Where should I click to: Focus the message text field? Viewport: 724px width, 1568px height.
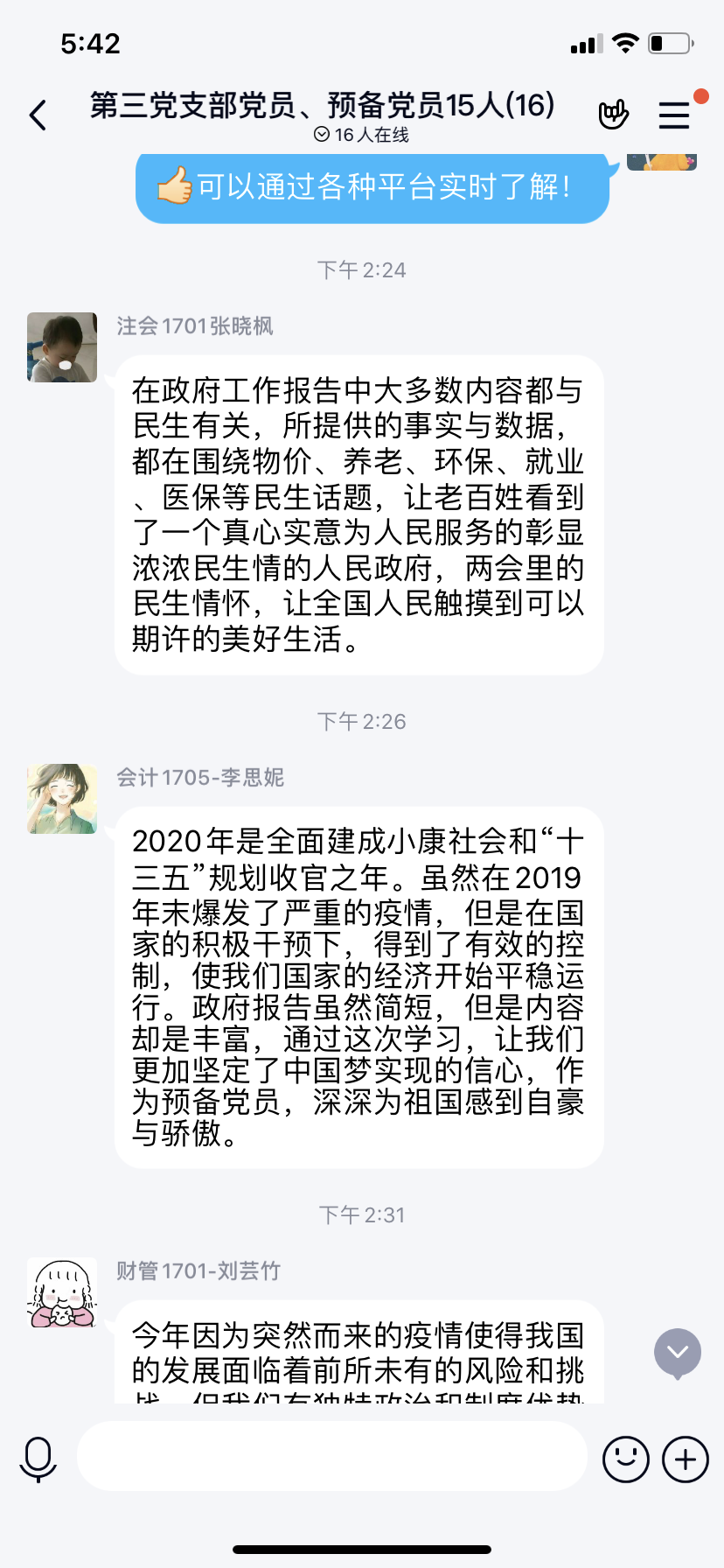[332, 1456]
